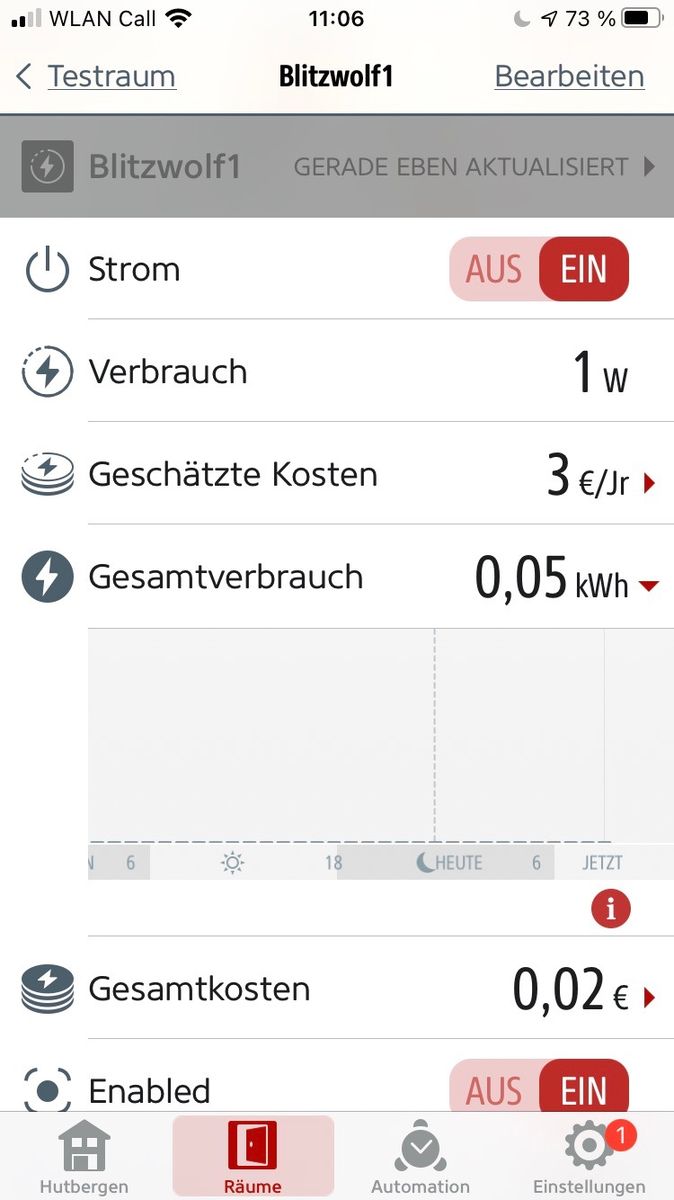
Task: Open the Blitzwolf1 update status header
Action: coord(337,166)
